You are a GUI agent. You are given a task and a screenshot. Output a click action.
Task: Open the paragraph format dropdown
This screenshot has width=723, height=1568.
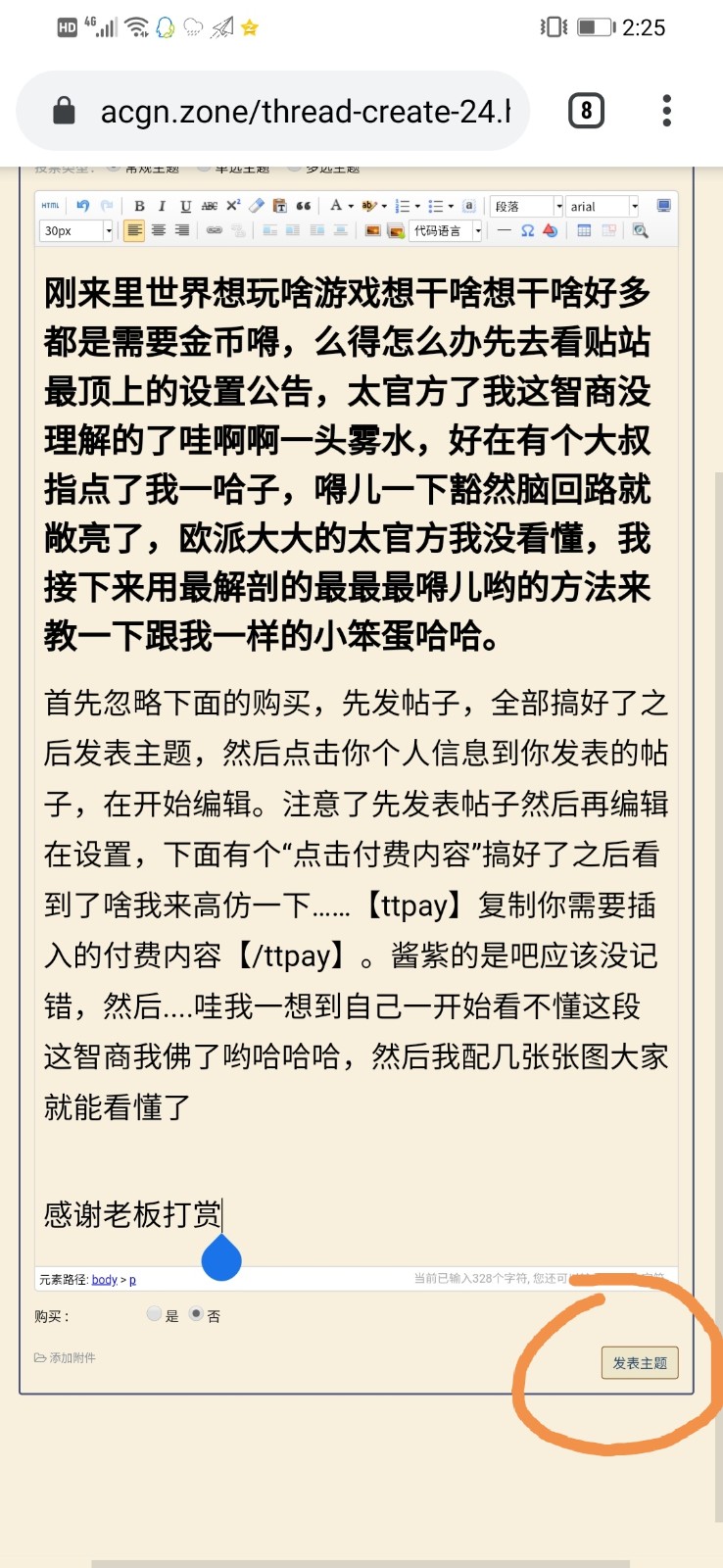tap(527, 206)
